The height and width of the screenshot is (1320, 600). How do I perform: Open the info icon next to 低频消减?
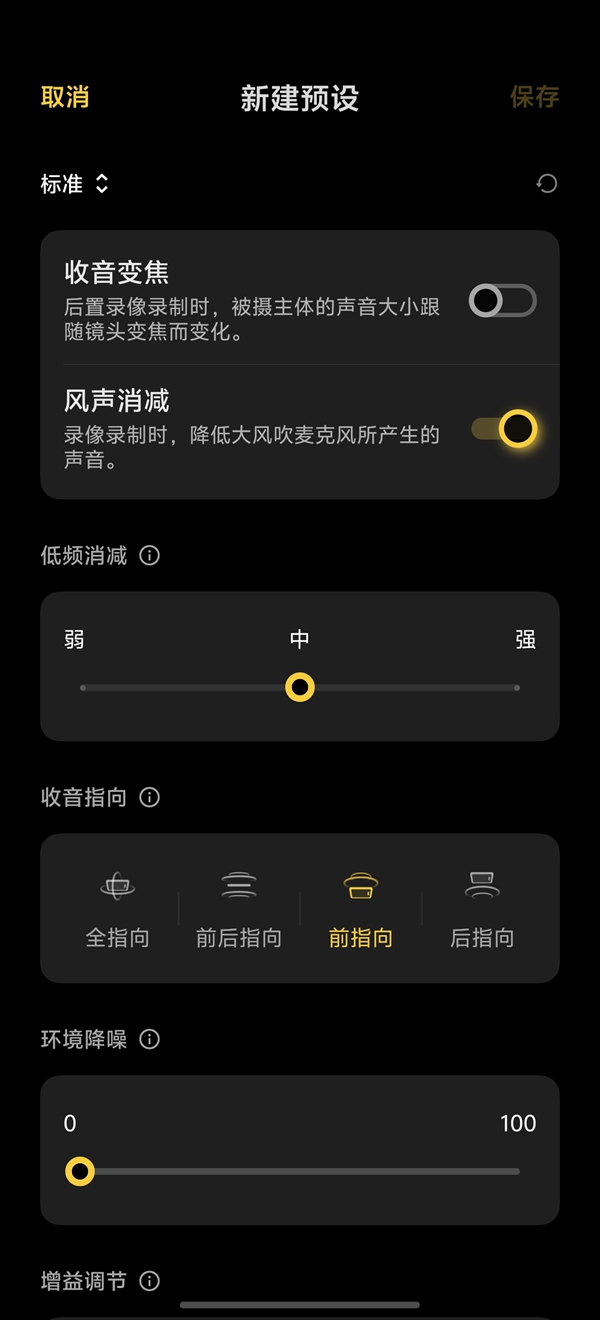150,556
